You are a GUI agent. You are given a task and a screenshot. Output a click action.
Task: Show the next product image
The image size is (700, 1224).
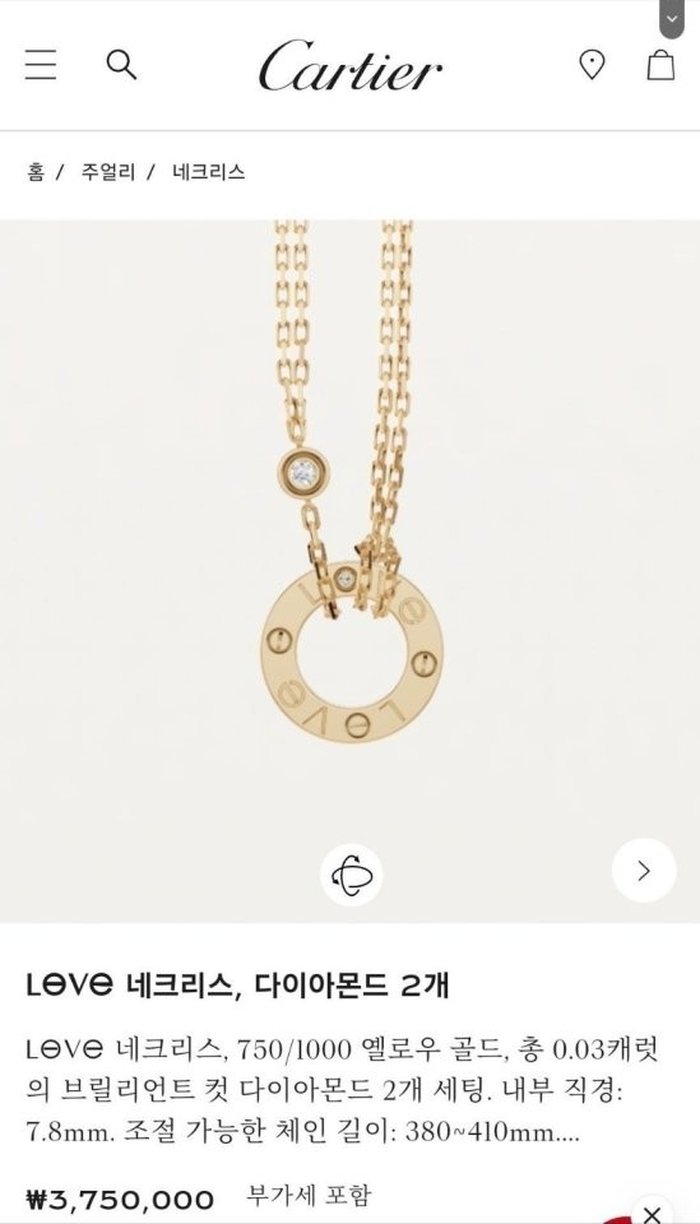click(644, 870)
